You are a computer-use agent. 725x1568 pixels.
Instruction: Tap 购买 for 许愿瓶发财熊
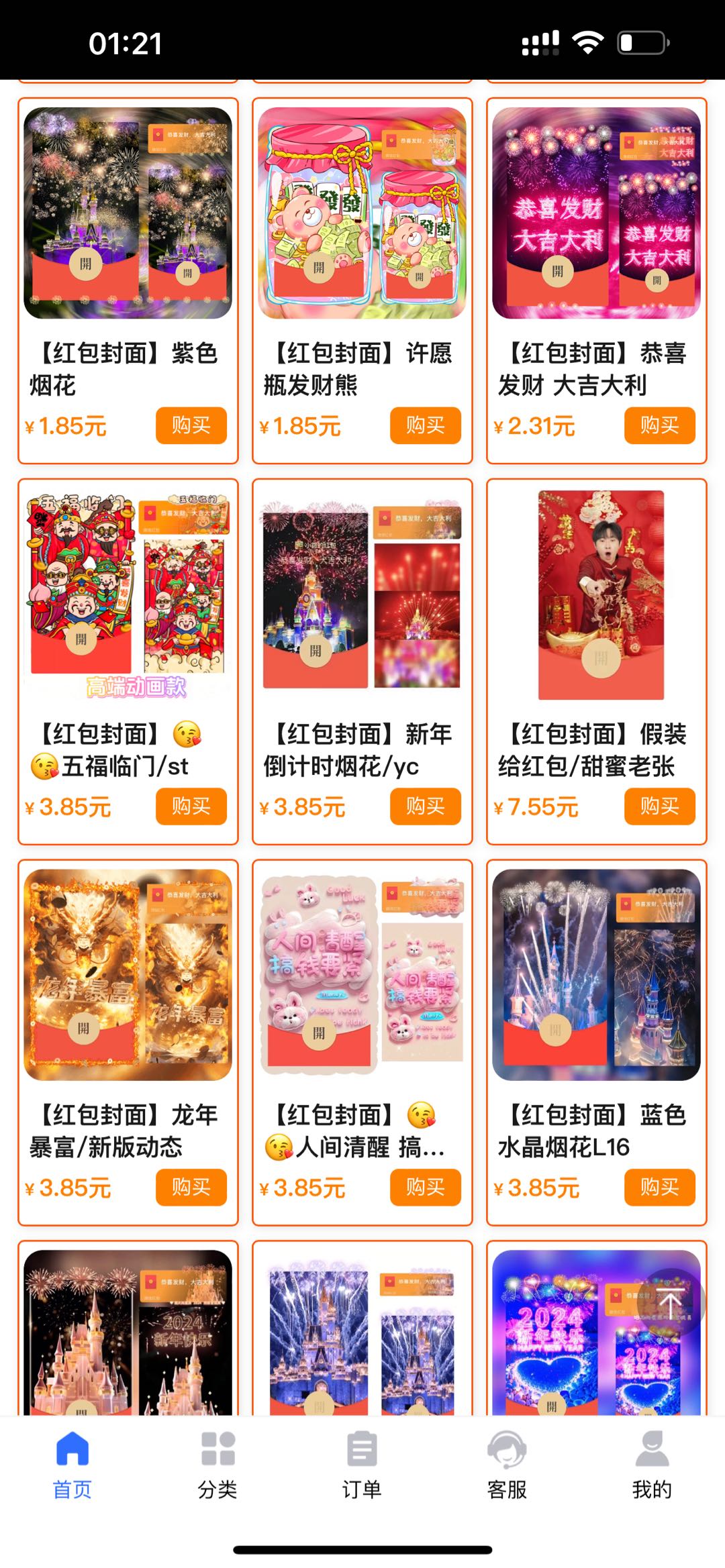(x=425, y=425)
